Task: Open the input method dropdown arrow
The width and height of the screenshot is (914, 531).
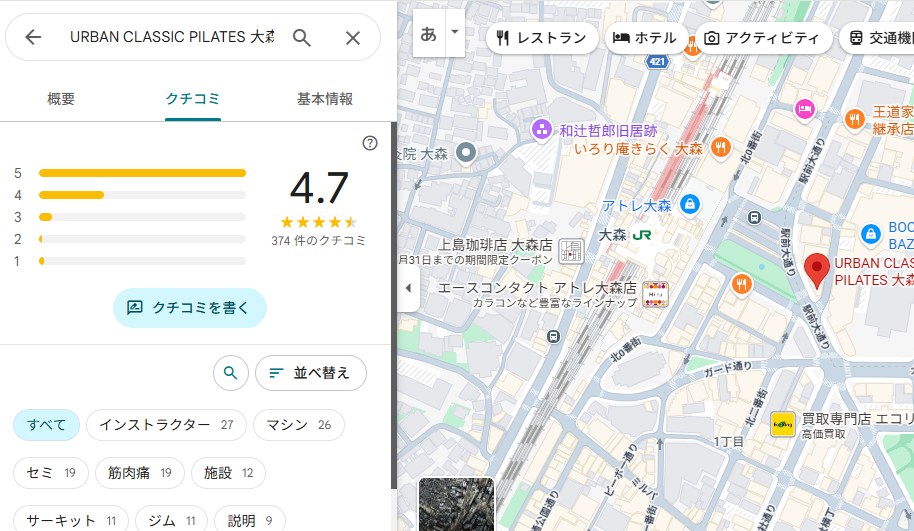Action: point(455,32)
